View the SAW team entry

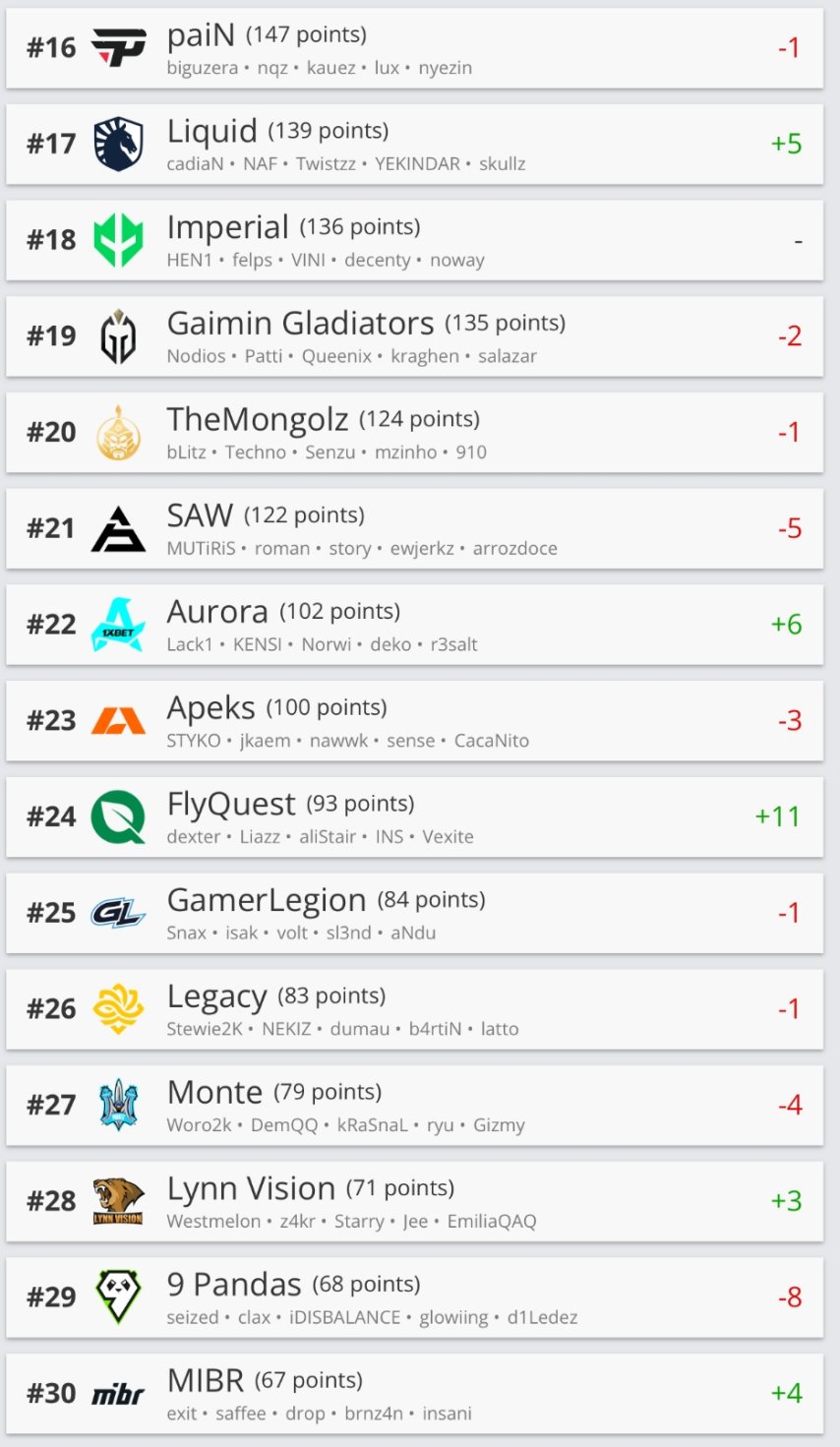pyautogui.click(x=413, y=528)
